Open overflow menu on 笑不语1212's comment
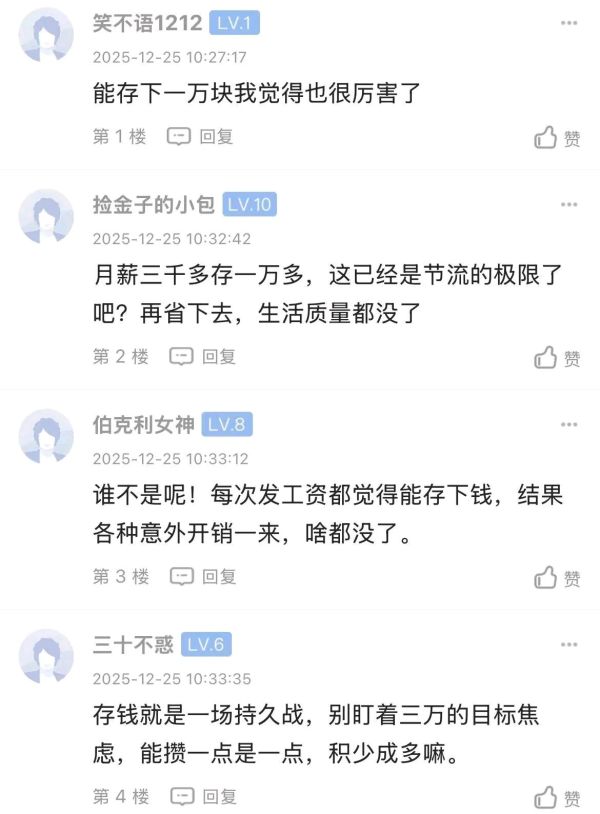600x814 pixels. pyautogui.click(x=568, y=23)
